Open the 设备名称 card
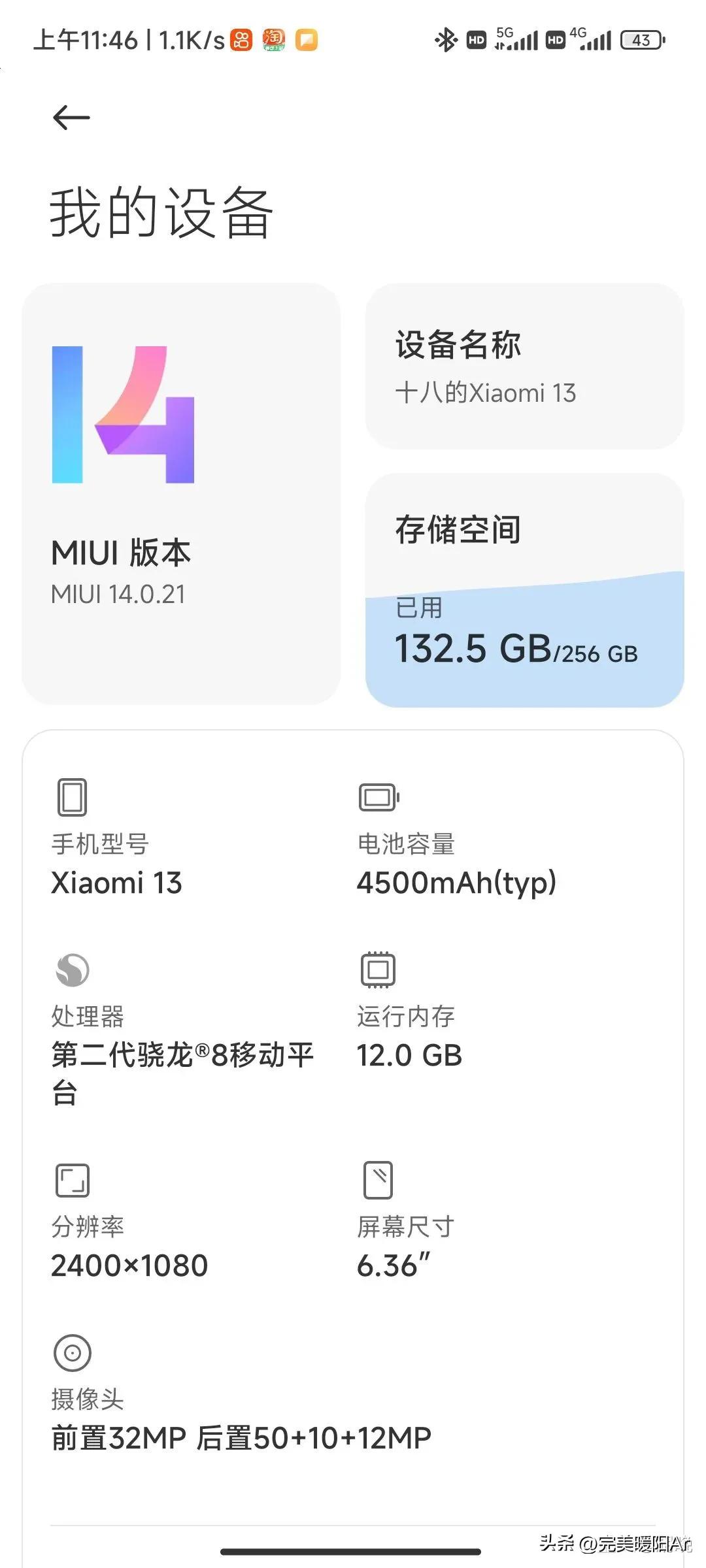The height and width of the screenshot is (1568, 706). (524, 367)
